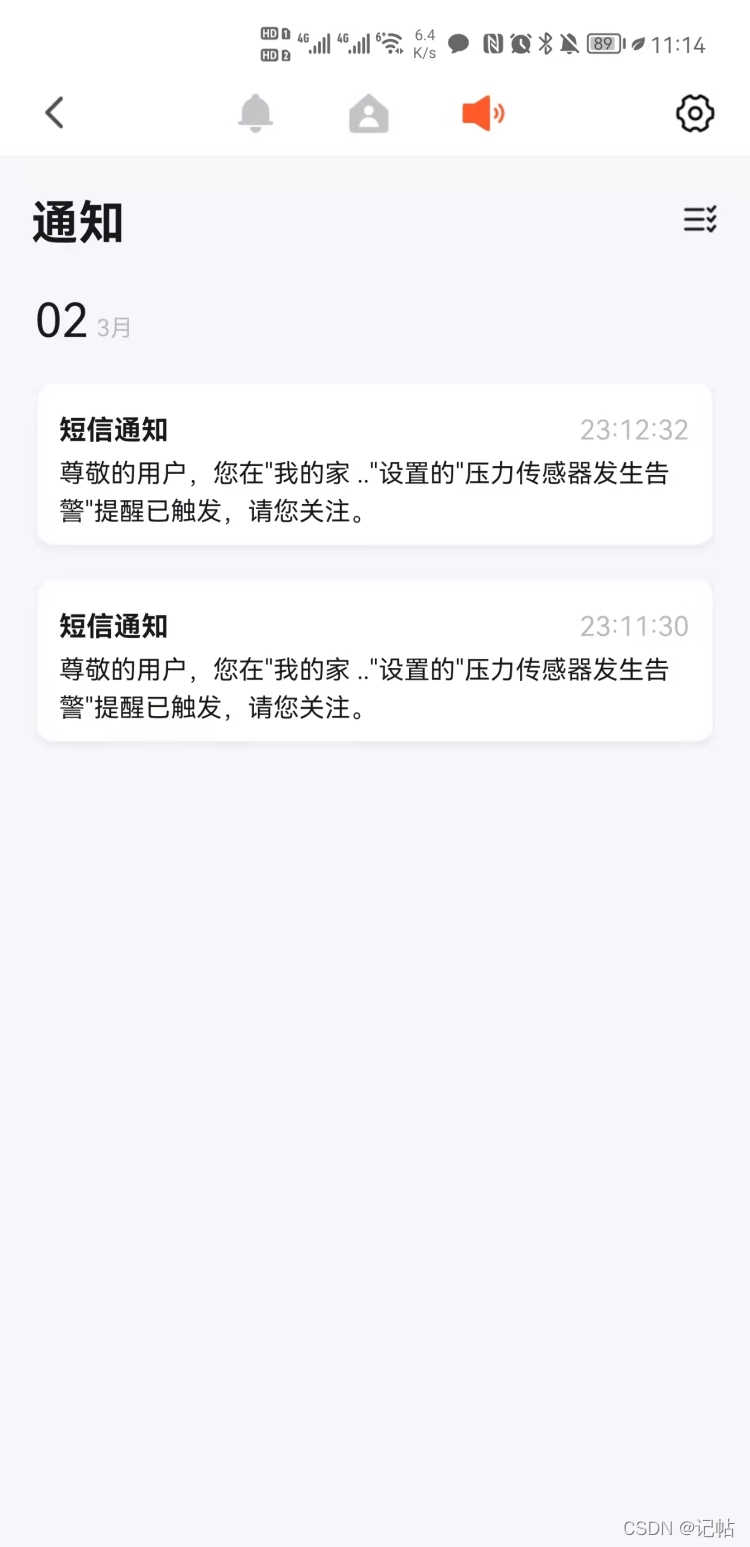Screen dimensions: 750x1547
Task: Tap the alarm clock status icon
Action: pos(521,43)
